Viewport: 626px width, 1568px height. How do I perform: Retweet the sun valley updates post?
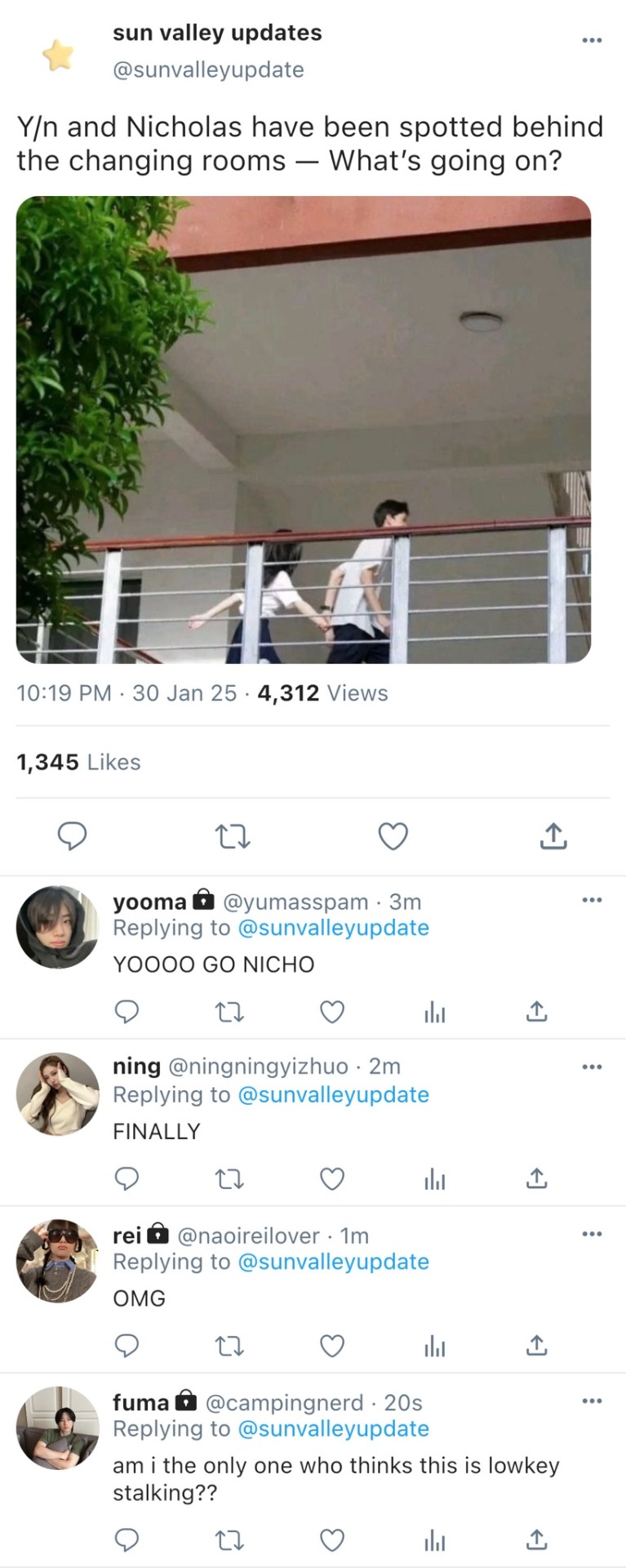coord(232,836)
